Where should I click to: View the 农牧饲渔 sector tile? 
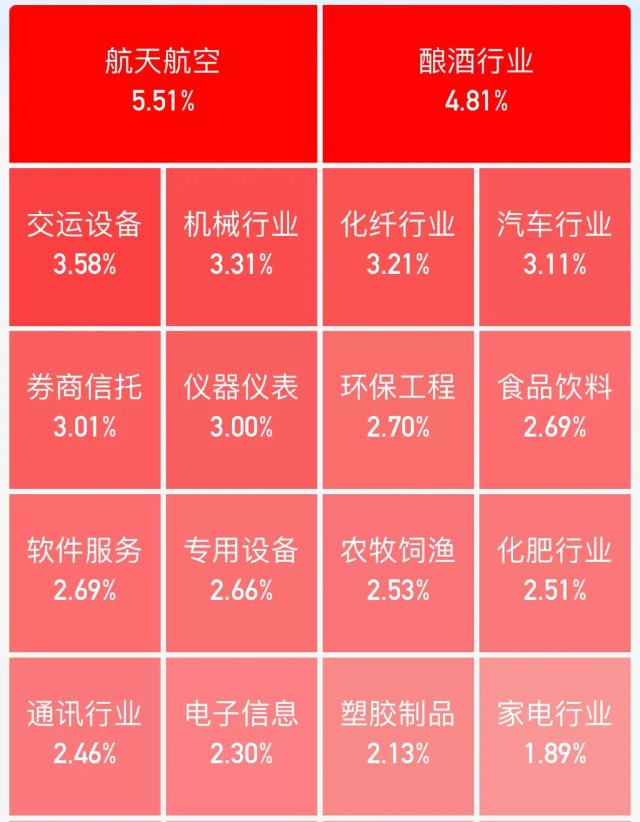(x=398, y=573)
